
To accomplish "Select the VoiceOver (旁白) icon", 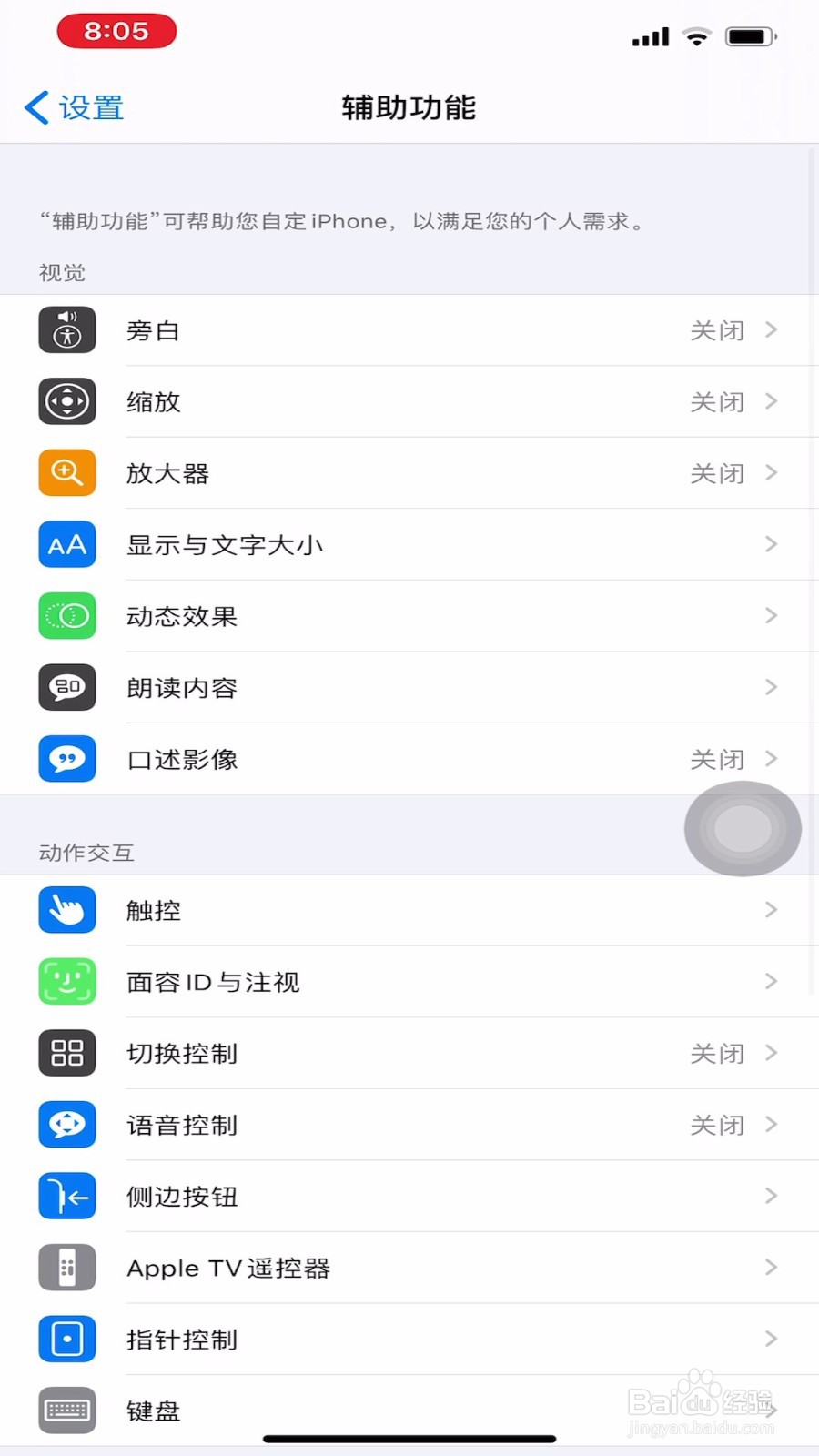I will [66, 329].
